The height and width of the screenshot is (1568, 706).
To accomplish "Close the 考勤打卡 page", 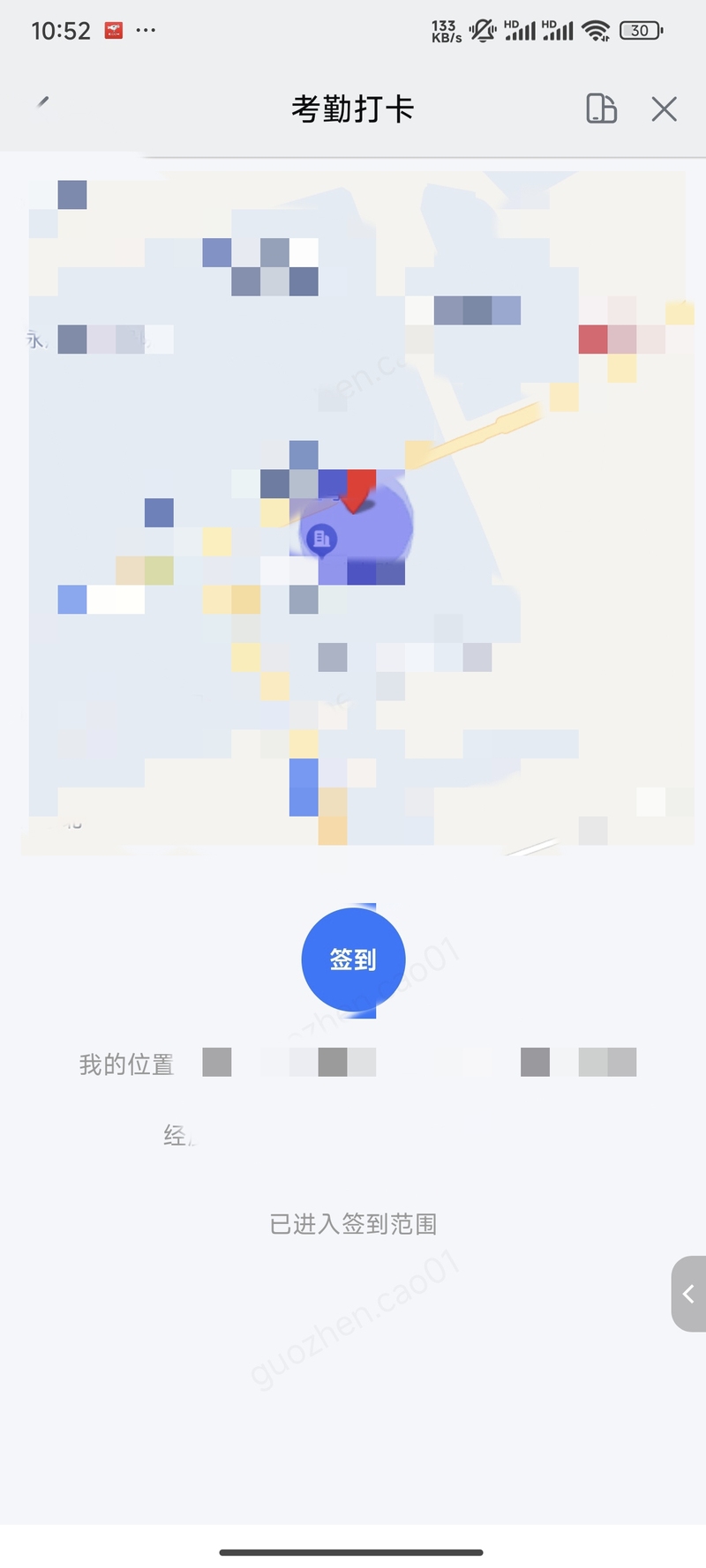I will tap(664, 109).
